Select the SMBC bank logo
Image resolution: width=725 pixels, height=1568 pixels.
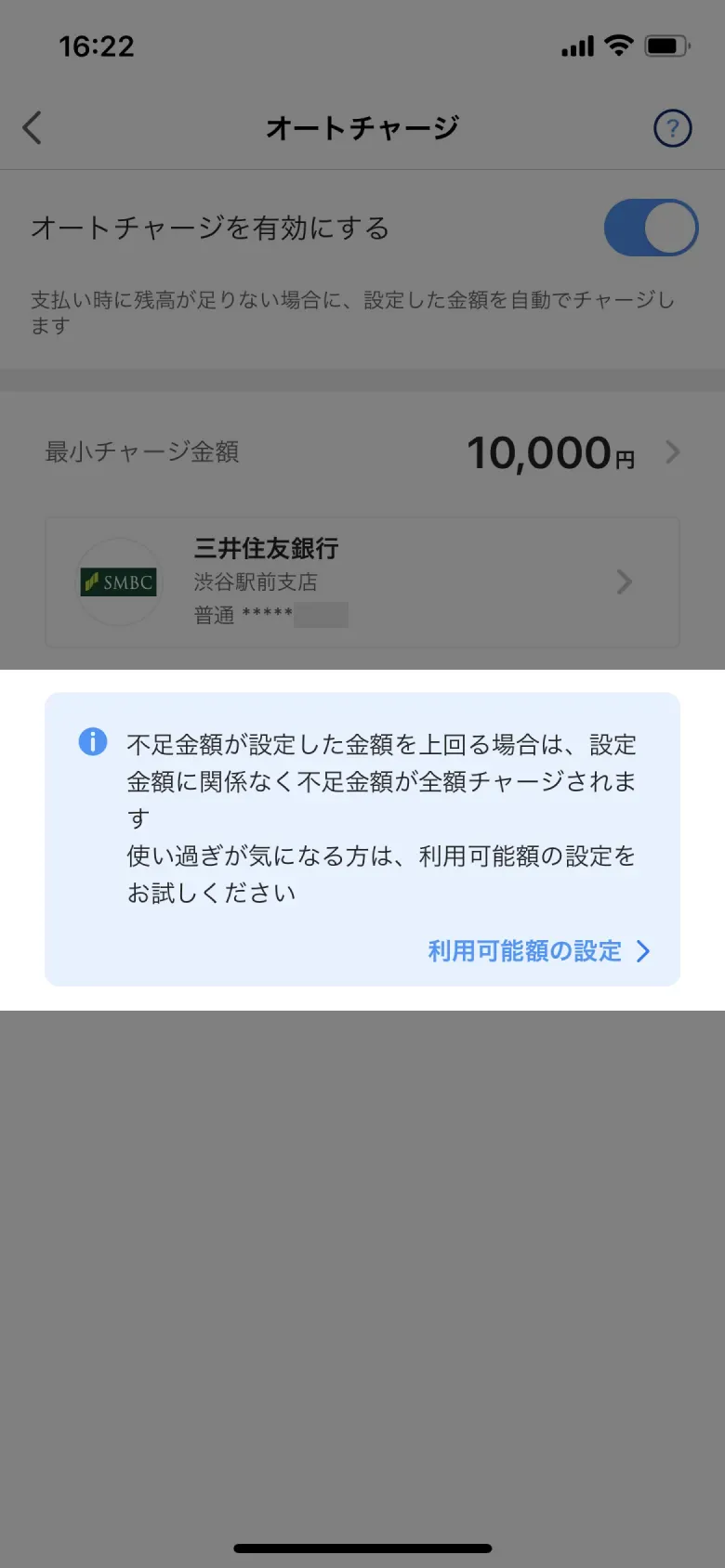118,582
